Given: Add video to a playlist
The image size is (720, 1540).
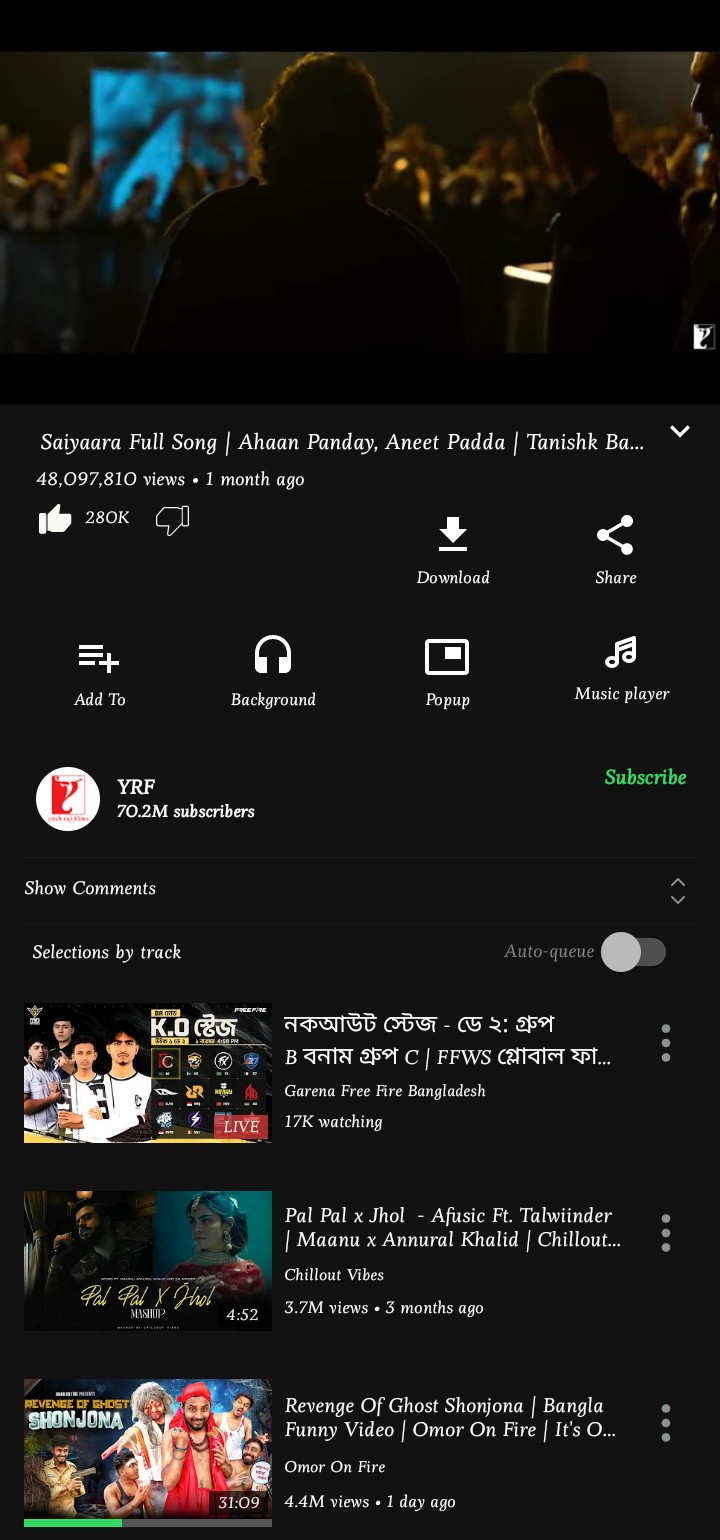Looking at the screenshot, I should pyautogui.click(x=99, y=671).
